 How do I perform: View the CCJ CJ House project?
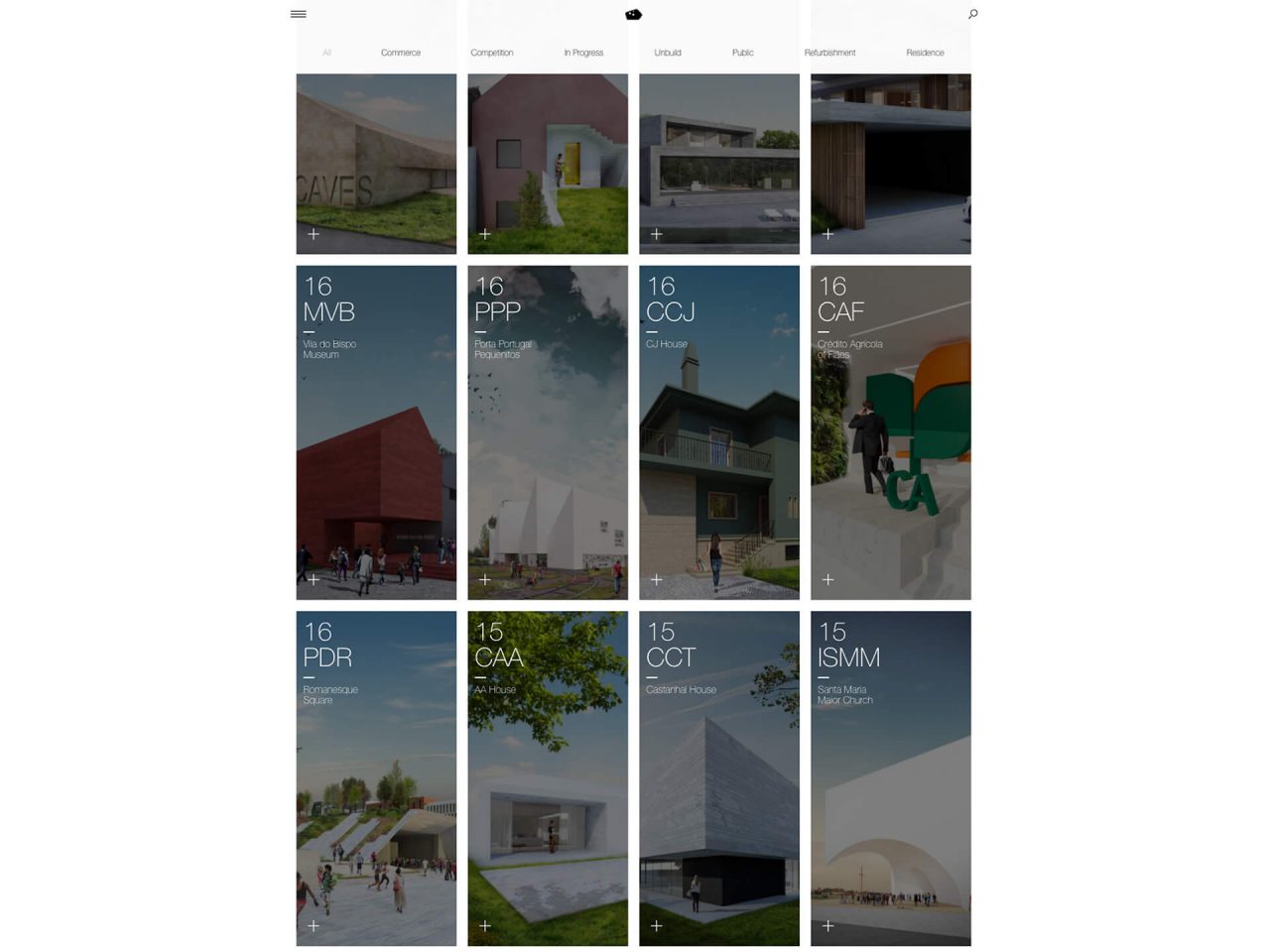[719, 432]
